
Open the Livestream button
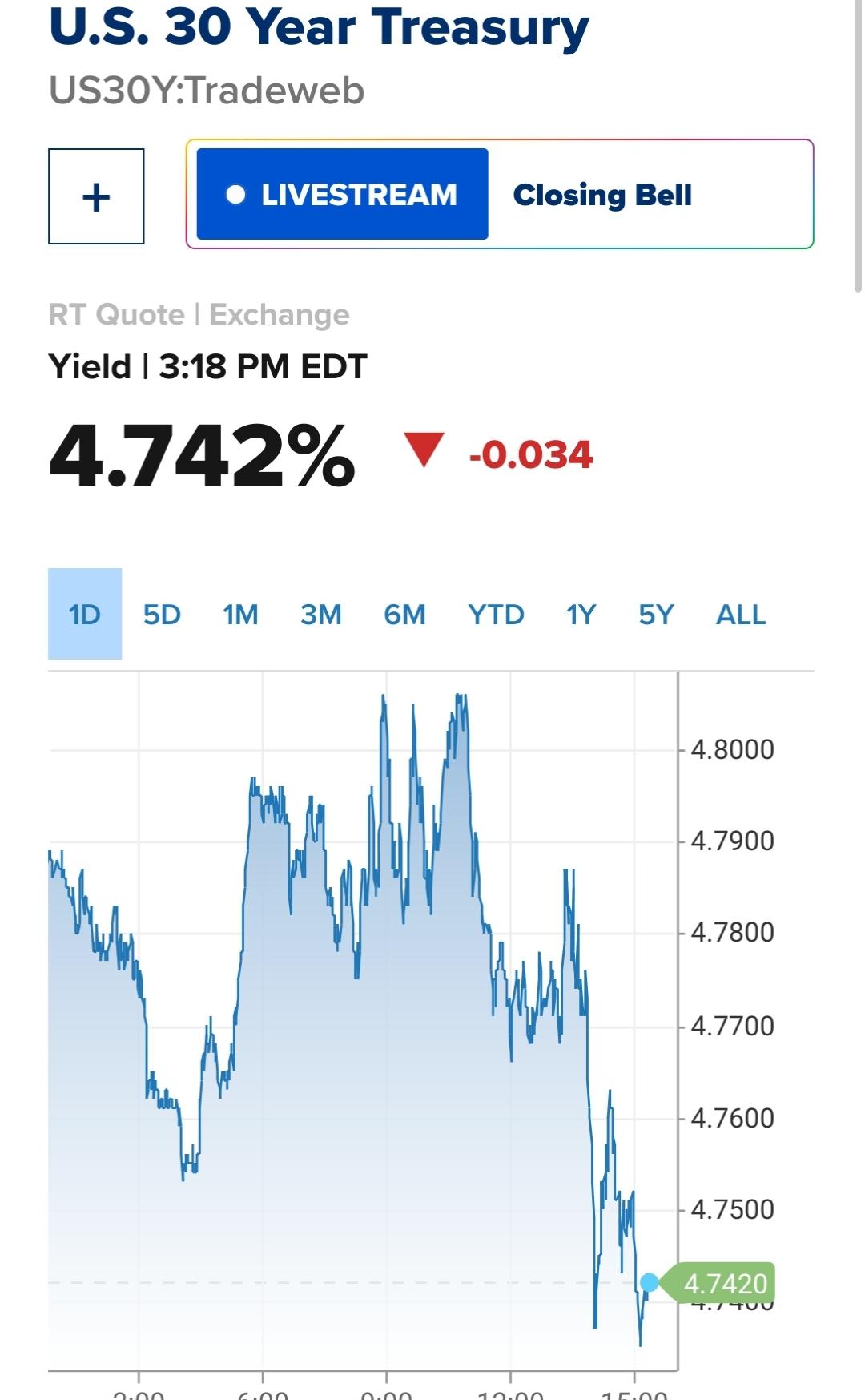[x=342, y=195]
